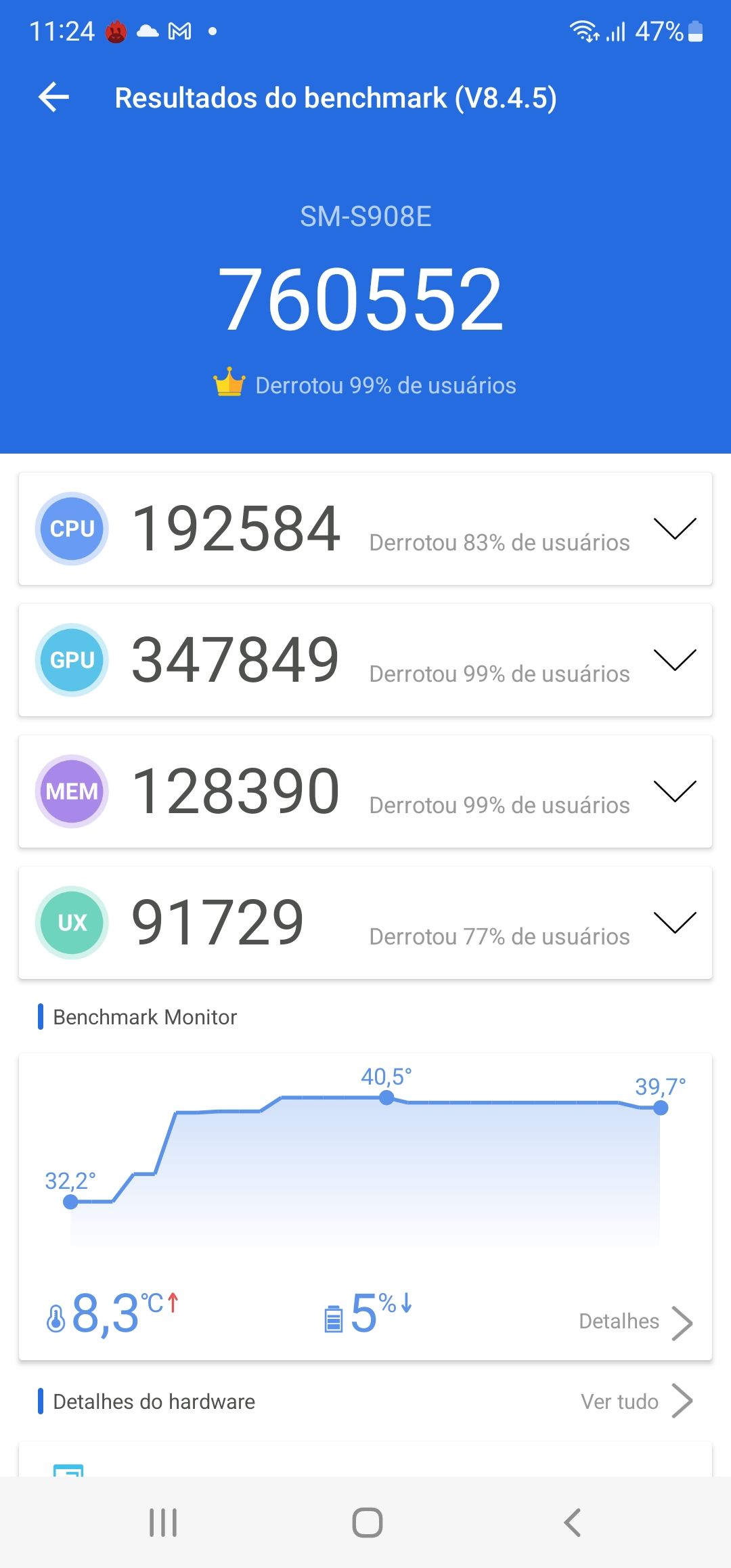
Task: Expand the CPU score details
Action: pyautogui.click(x=674, y=529)
